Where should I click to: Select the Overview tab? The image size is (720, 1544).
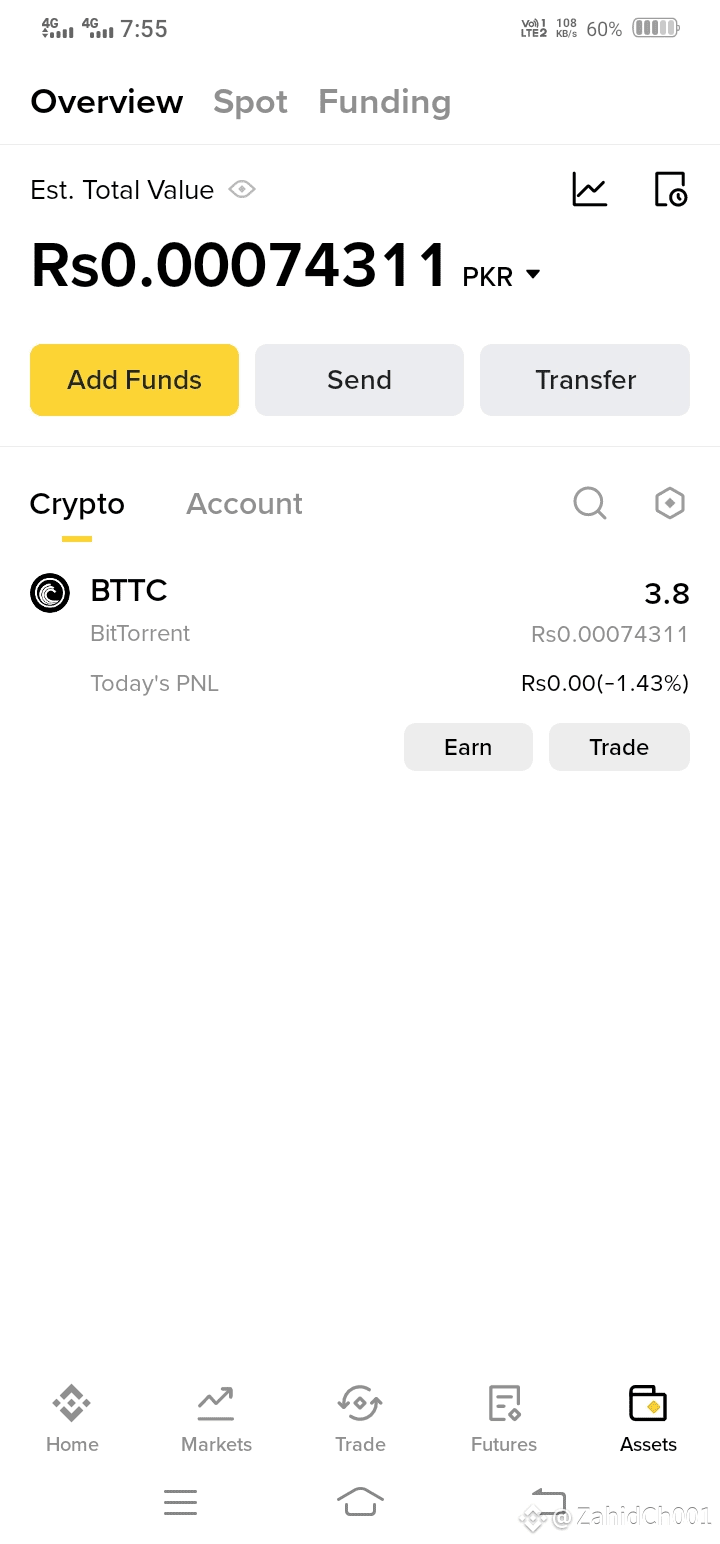(x=107, y=102)
